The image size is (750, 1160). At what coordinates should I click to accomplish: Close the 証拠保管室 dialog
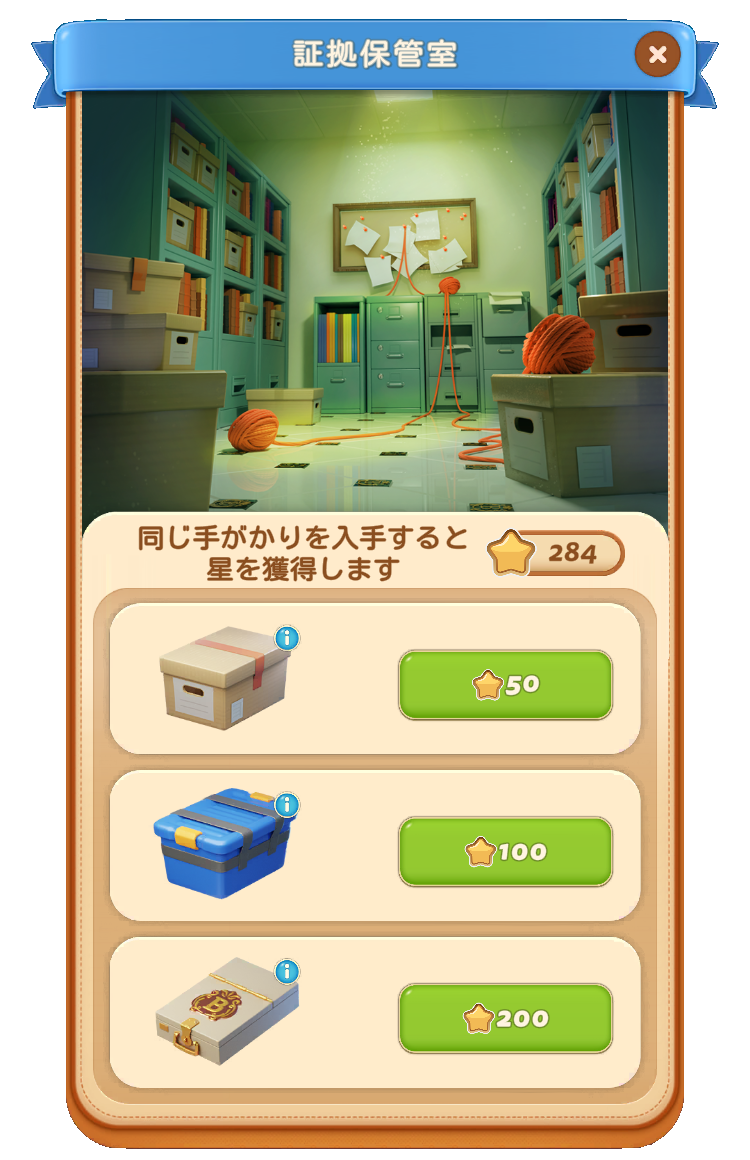[657, 55]
